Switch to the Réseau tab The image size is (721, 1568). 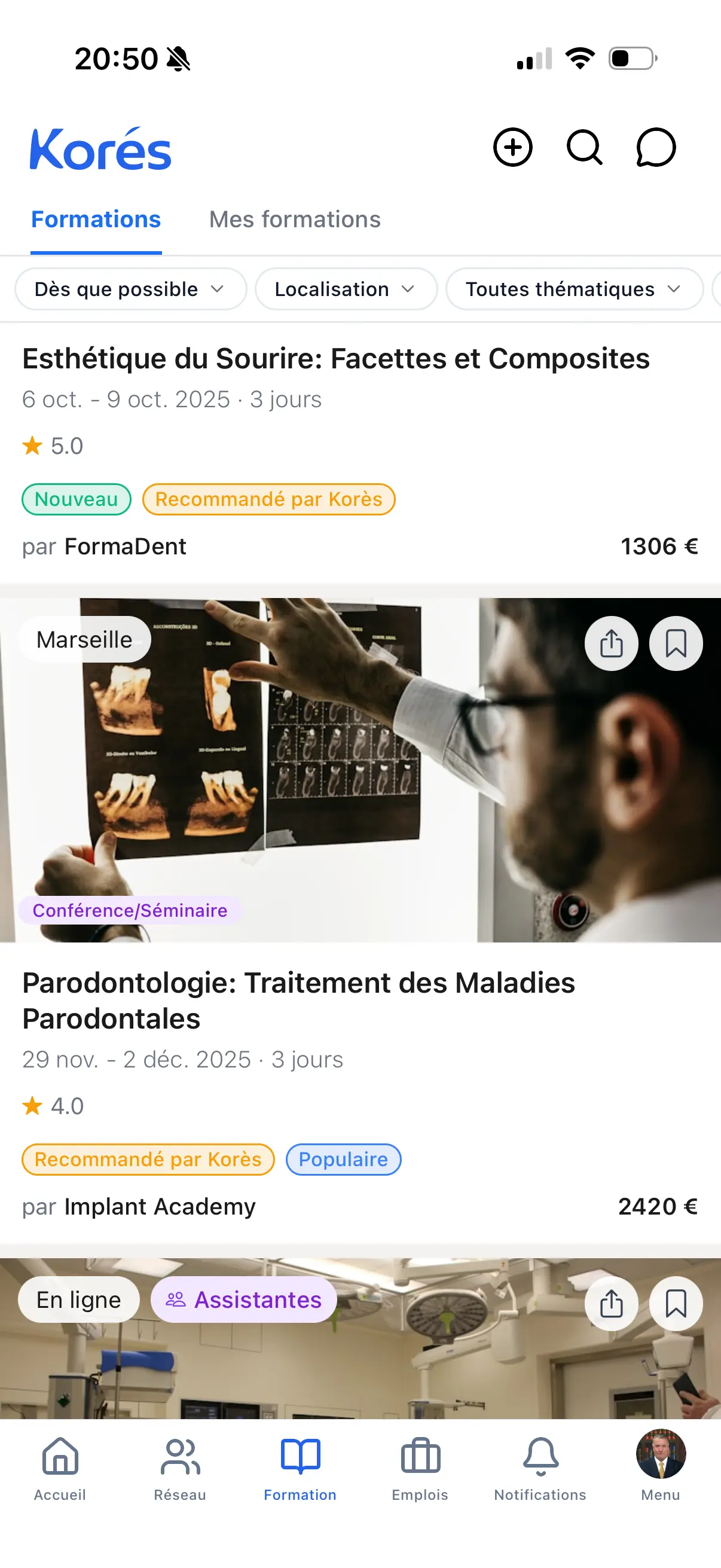tap(179, 1468)
